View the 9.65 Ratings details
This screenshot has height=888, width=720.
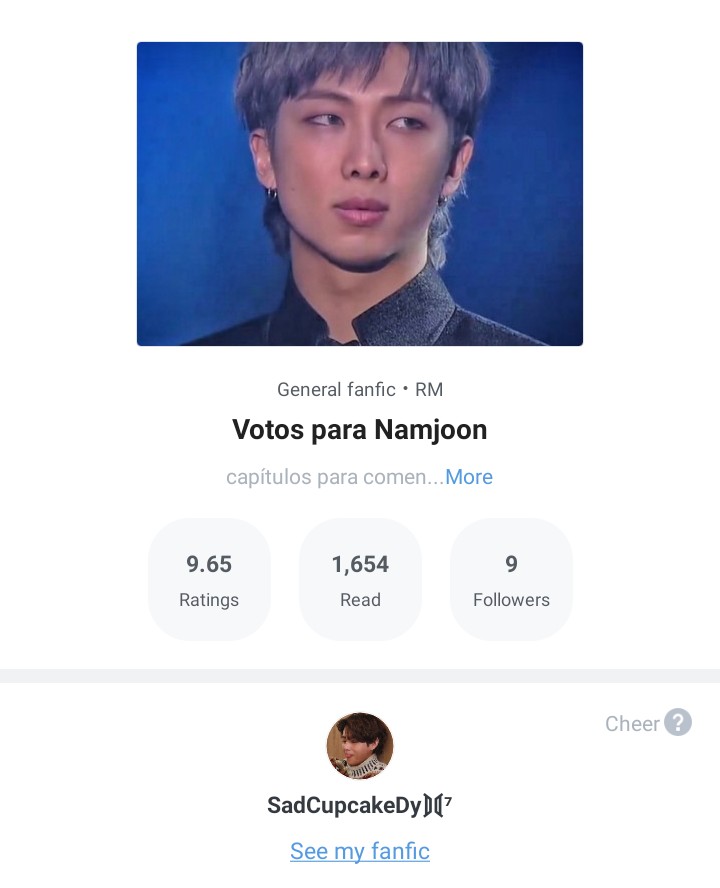click(209, 580)
